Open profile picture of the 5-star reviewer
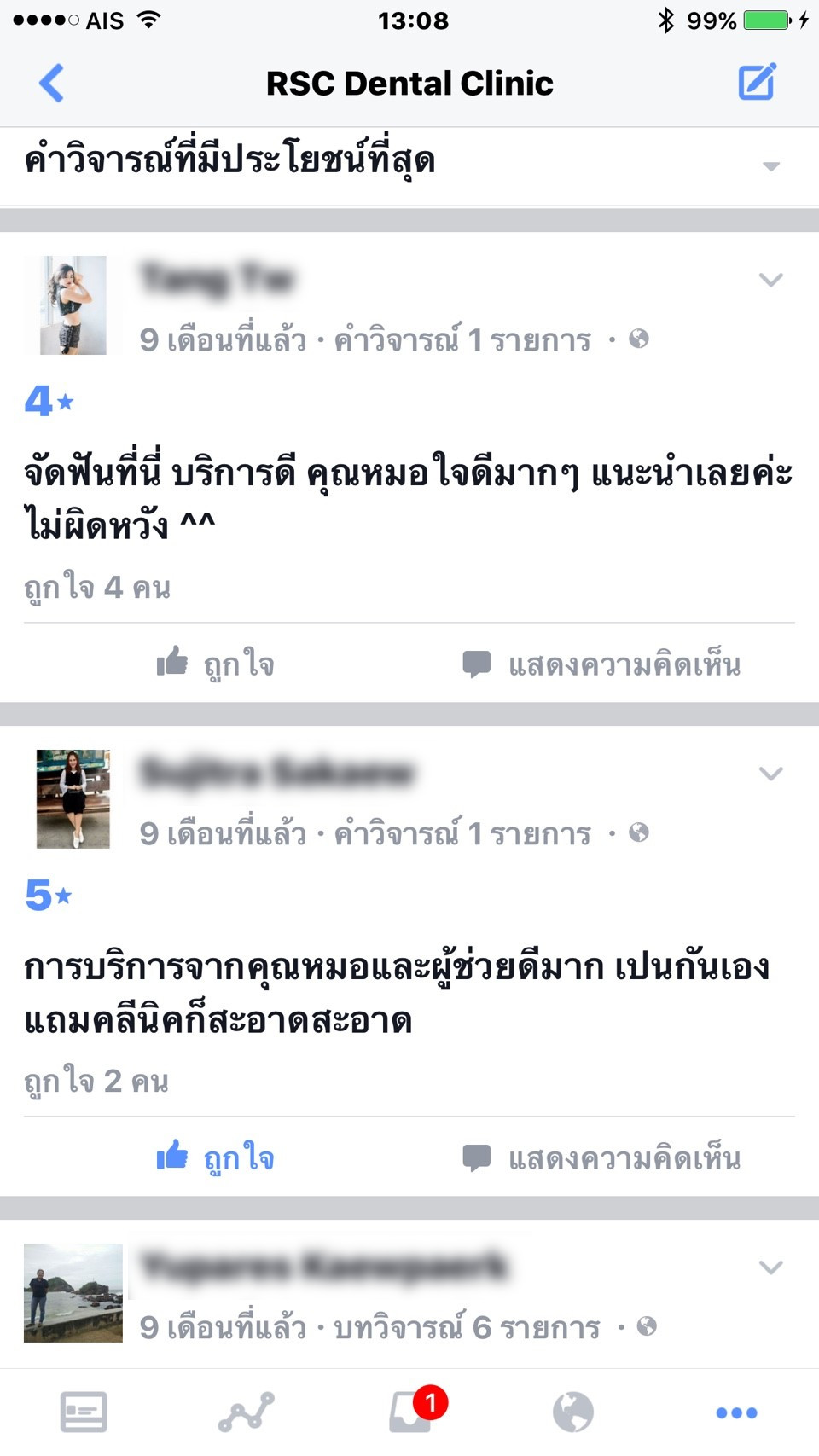This screenshot has width=819, height=1456. coord(73,799)
